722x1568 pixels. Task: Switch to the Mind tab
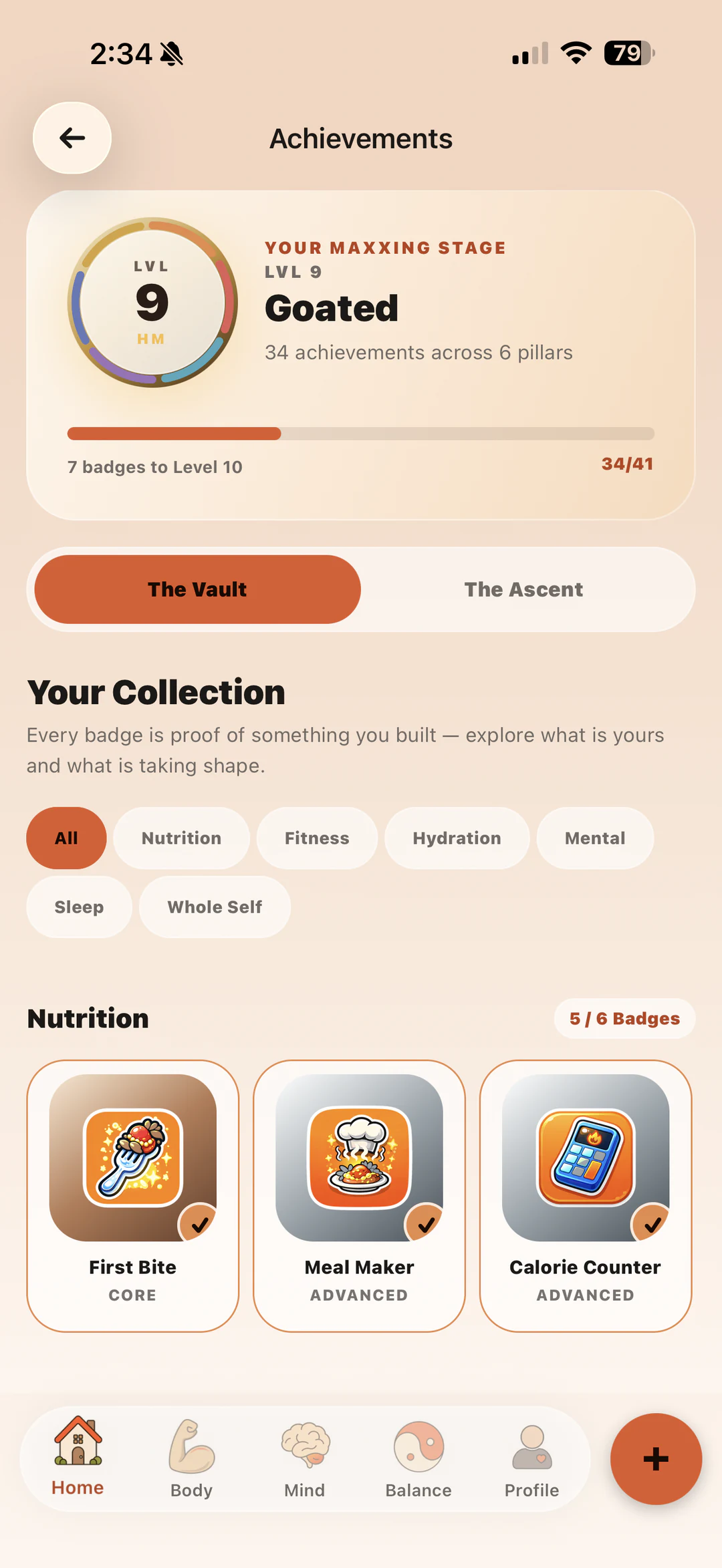point(305,1458)
